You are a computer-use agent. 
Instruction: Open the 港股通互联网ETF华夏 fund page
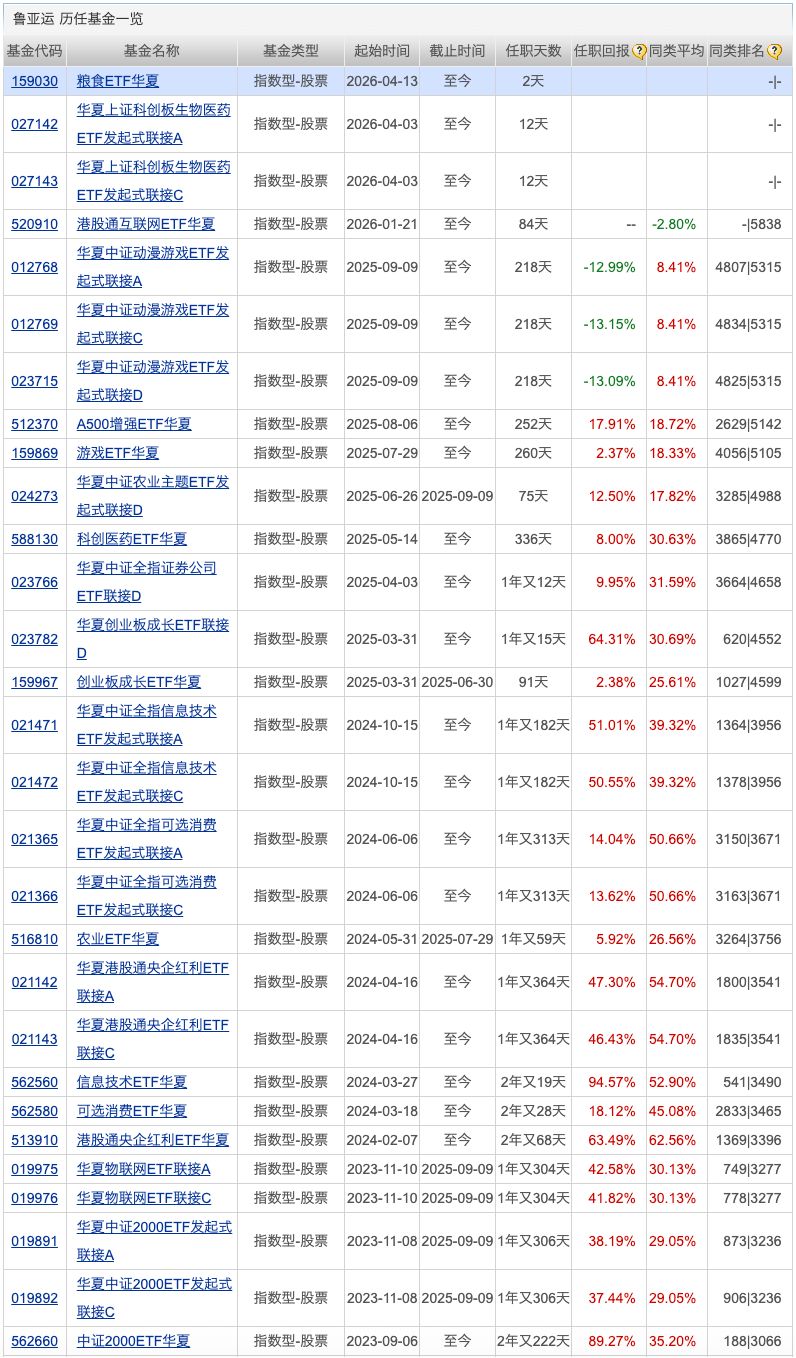tap(146, 224)
